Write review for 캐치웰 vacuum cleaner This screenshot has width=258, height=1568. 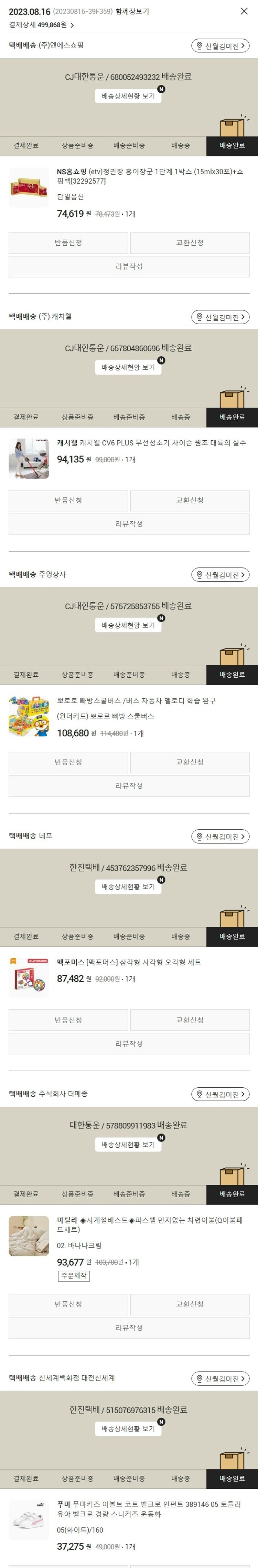point(129,524)
